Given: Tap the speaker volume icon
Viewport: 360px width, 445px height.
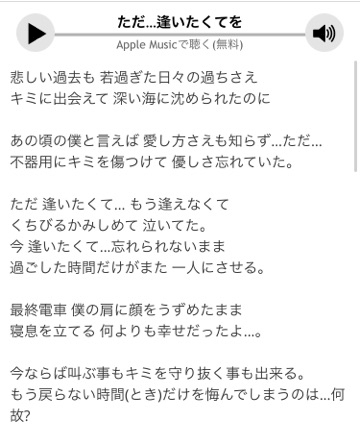Looking at the screenshot, I should 324,33.
